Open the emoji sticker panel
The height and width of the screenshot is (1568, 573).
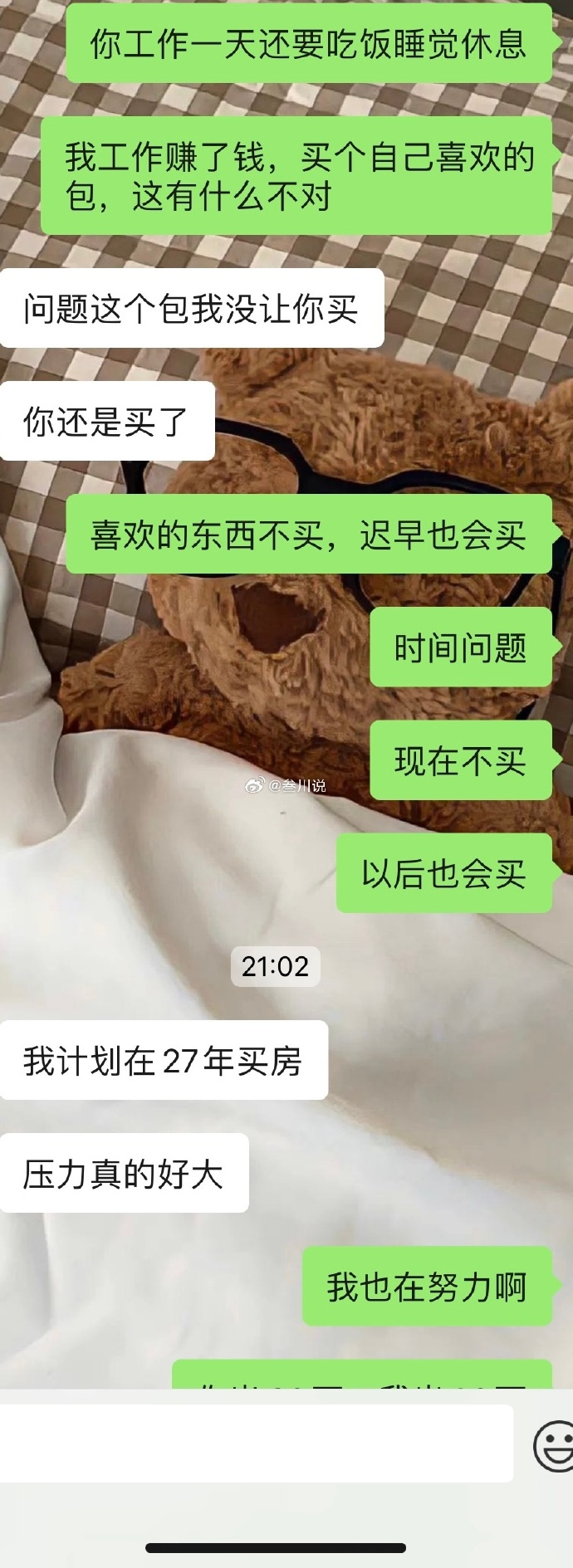tap(555, 1446)
